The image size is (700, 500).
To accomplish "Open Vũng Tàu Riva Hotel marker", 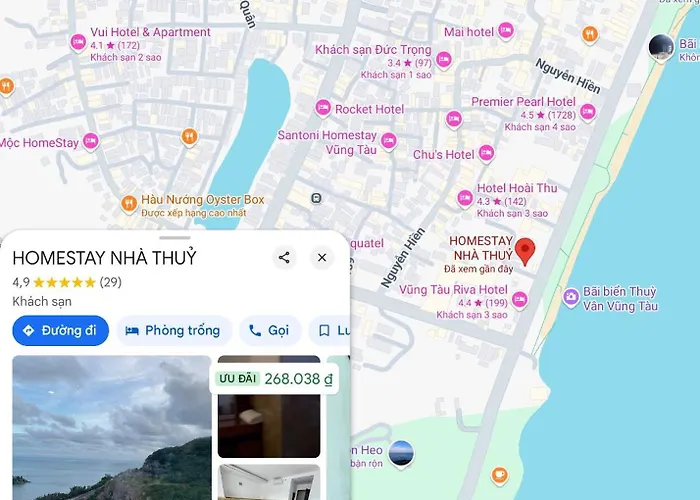I will [x=519, y=299].
